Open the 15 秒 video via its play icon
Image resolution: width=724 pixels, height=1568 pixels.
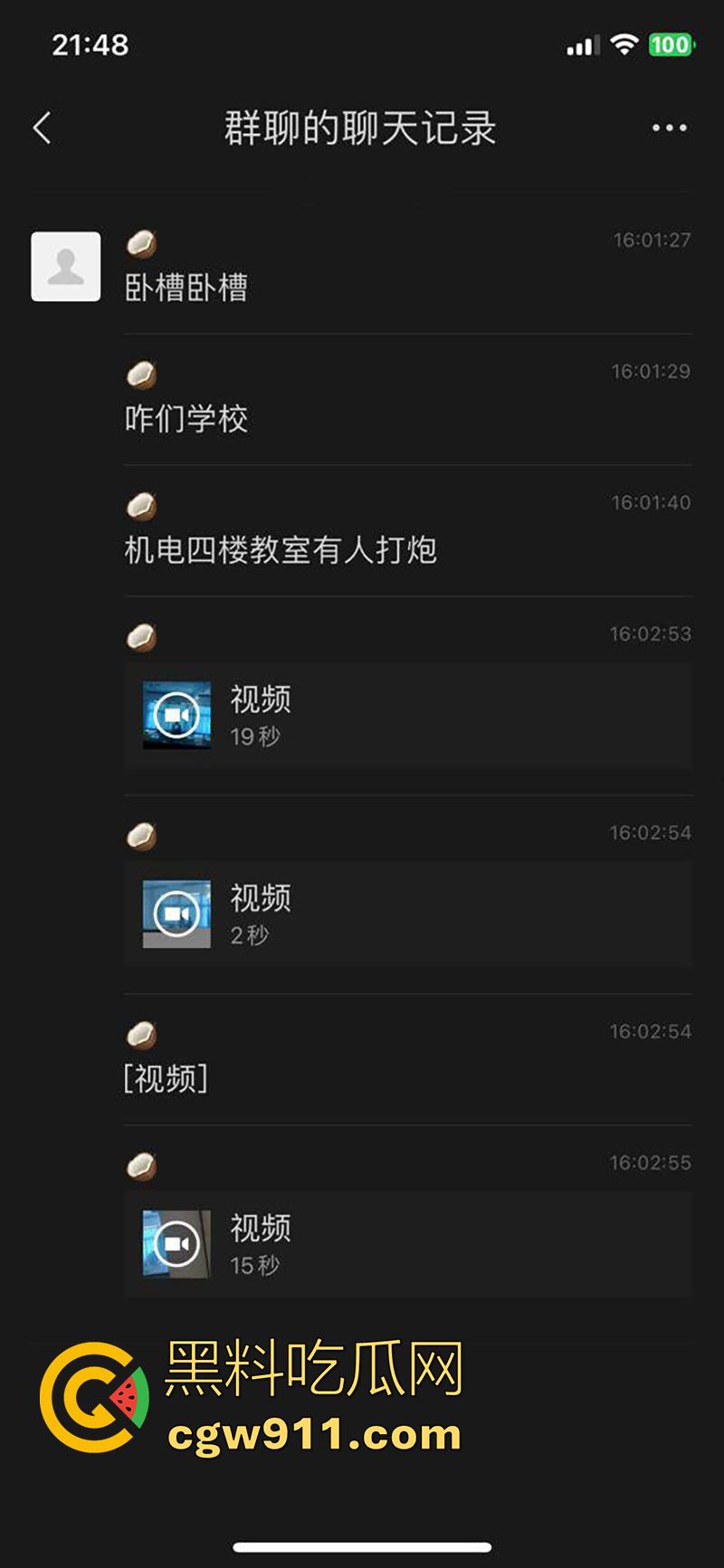[x=176, y=1243]
